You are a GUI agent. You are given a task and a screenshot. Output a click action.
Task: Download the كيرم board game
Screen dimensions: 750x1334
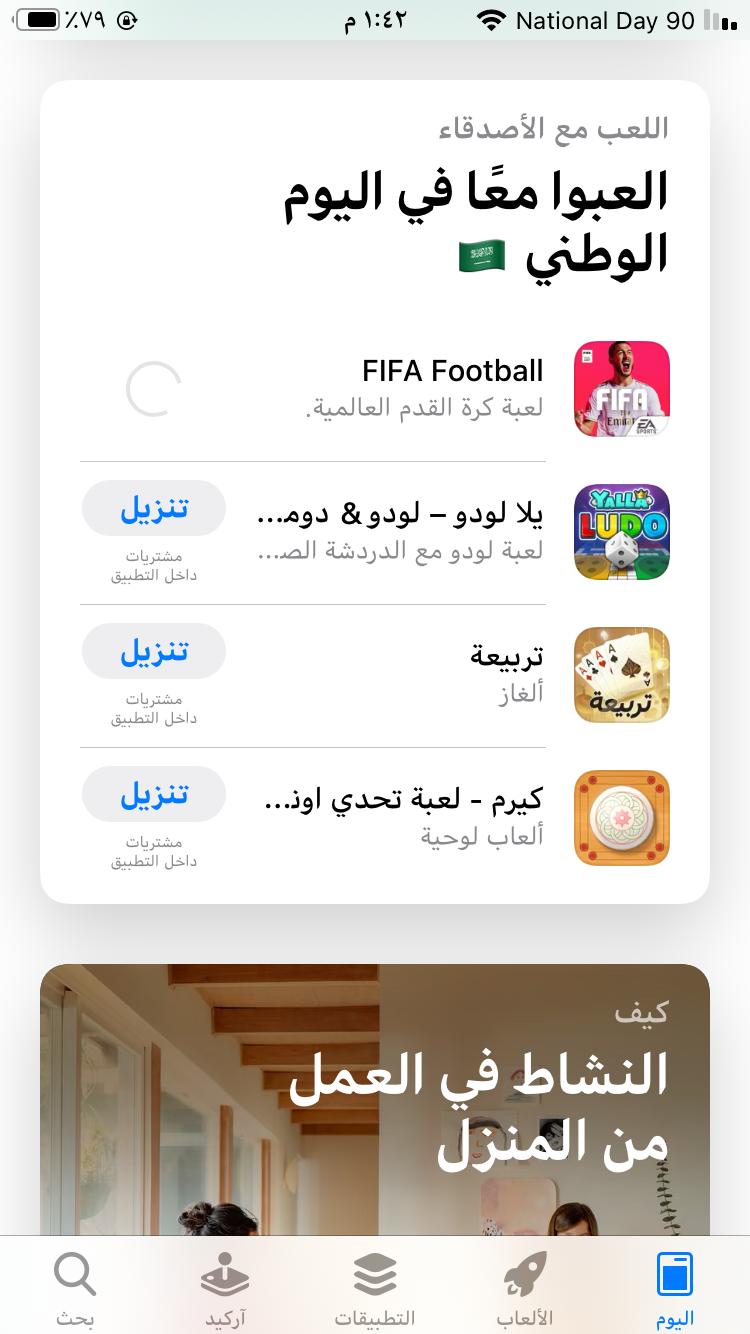point(154,794)
